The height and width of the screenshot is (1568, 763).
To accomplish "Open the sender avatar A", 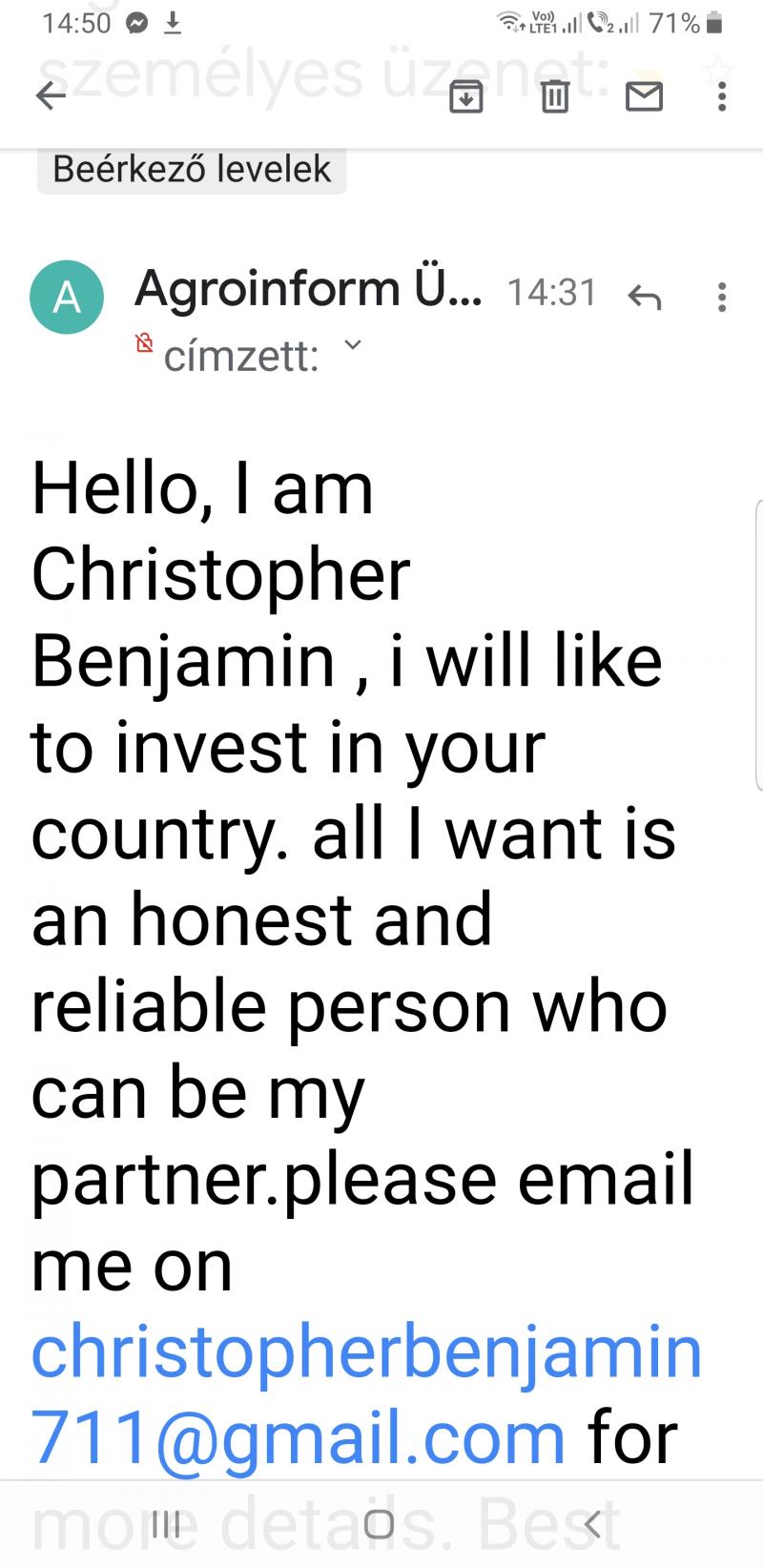I will [67, 297].
